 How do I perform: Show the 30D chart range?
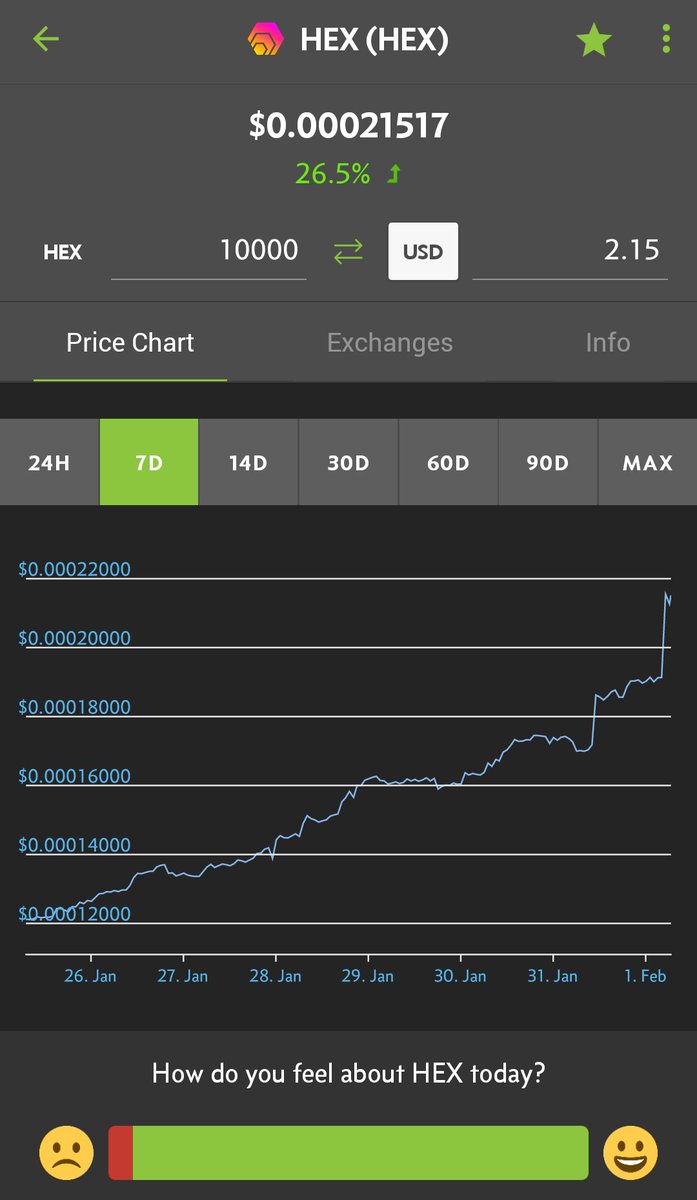[x=348, y=463]
